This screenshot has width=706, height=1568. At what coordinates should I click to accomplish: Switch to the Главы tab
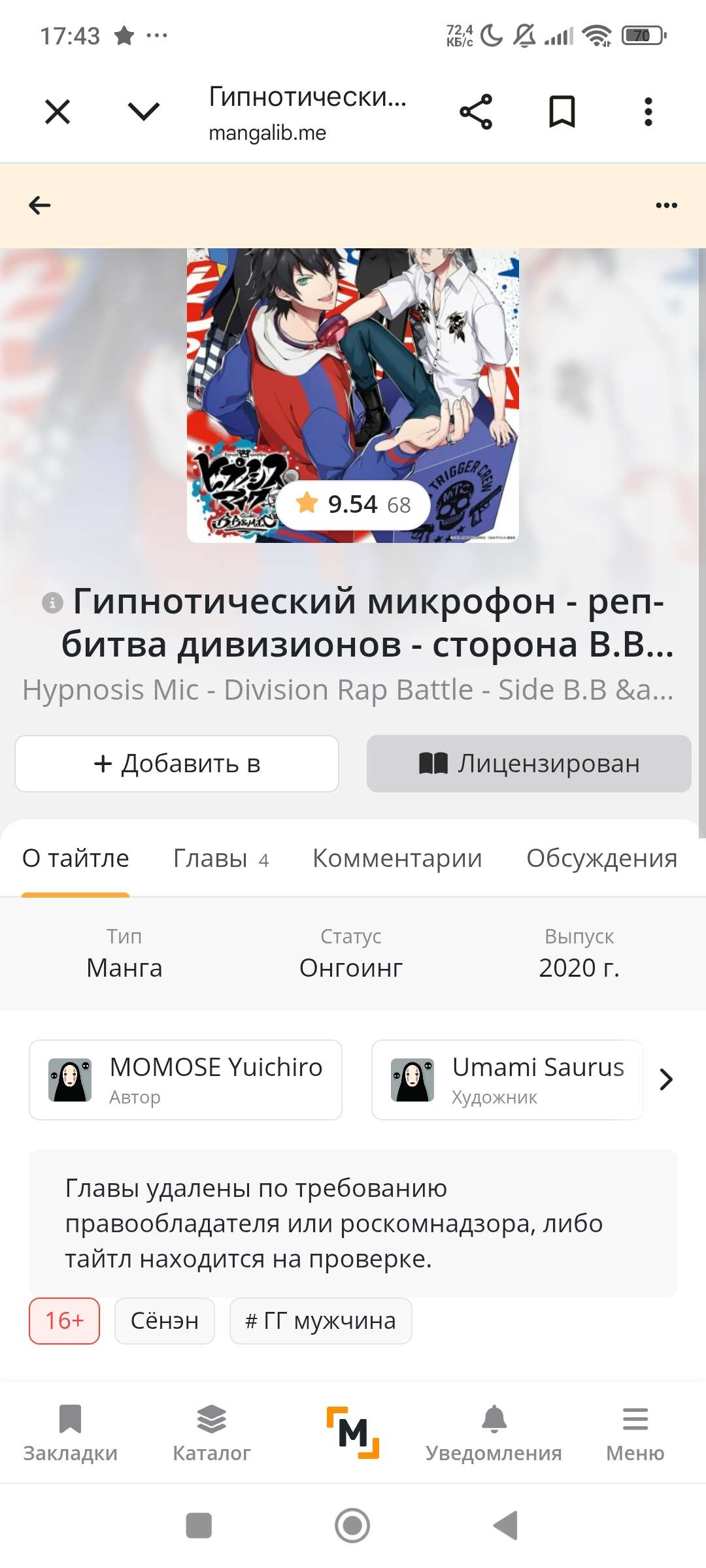[220, 858]
